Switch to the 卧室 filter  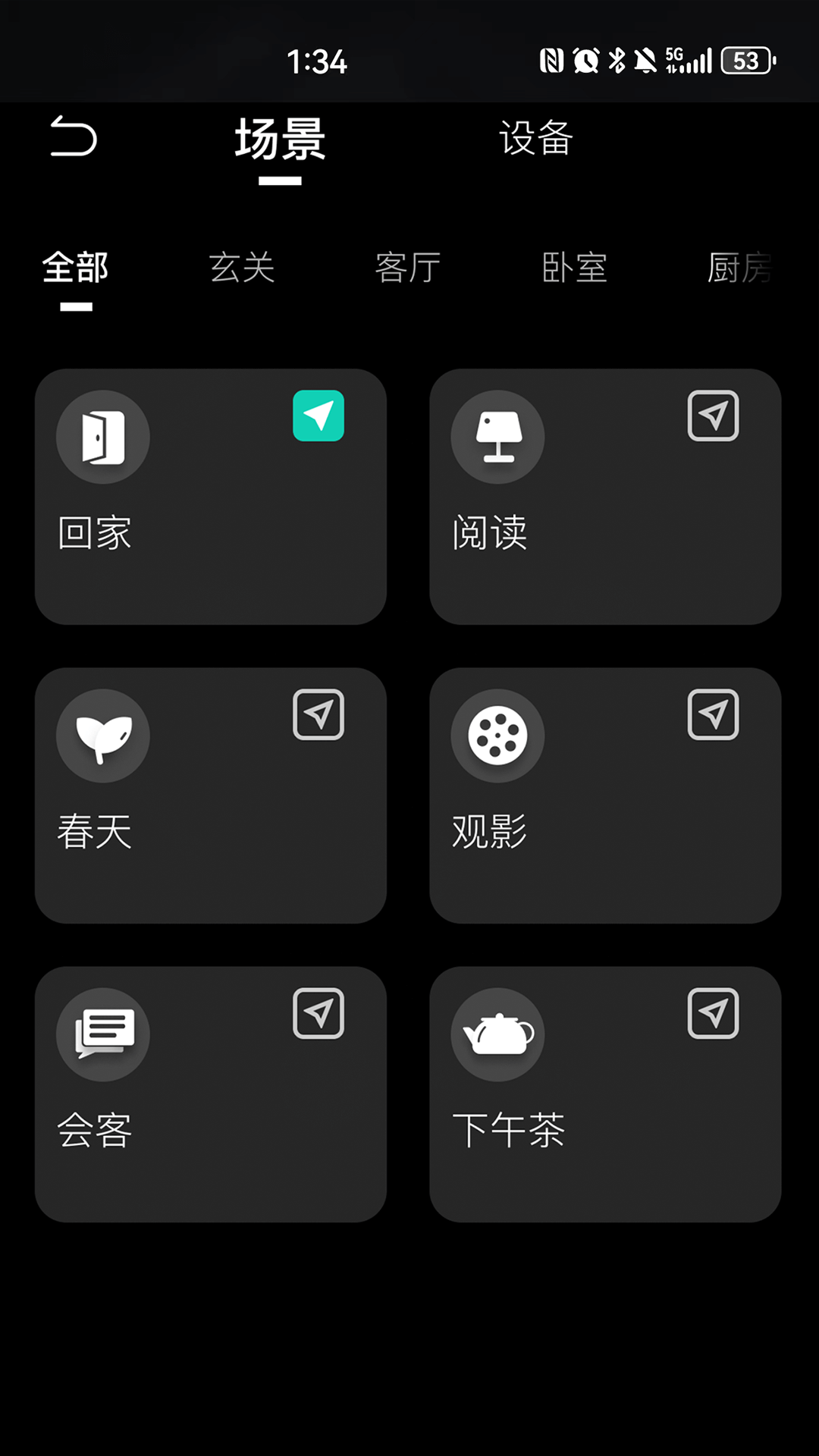(x=576, y=269)
